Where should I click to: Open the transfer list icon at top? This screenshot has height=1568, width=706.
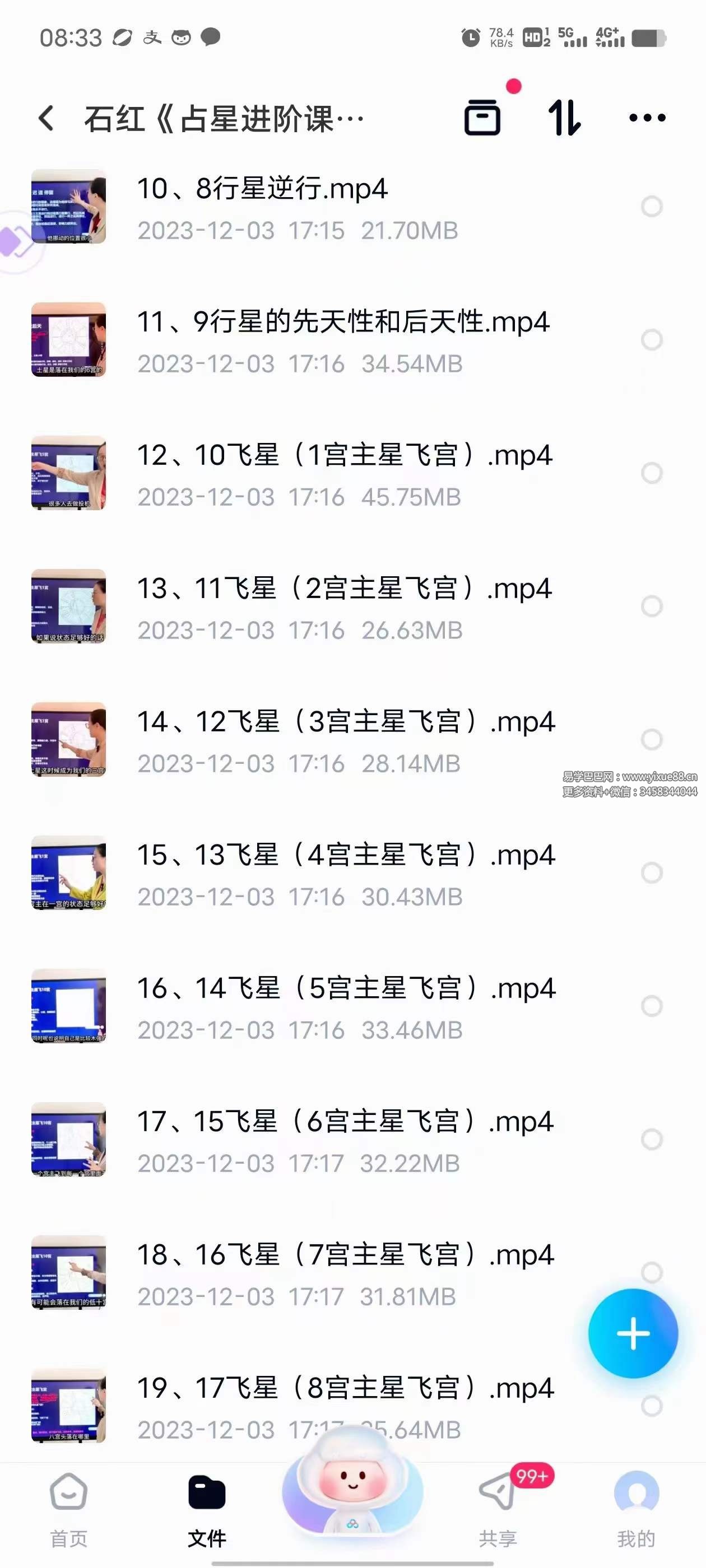565,119
